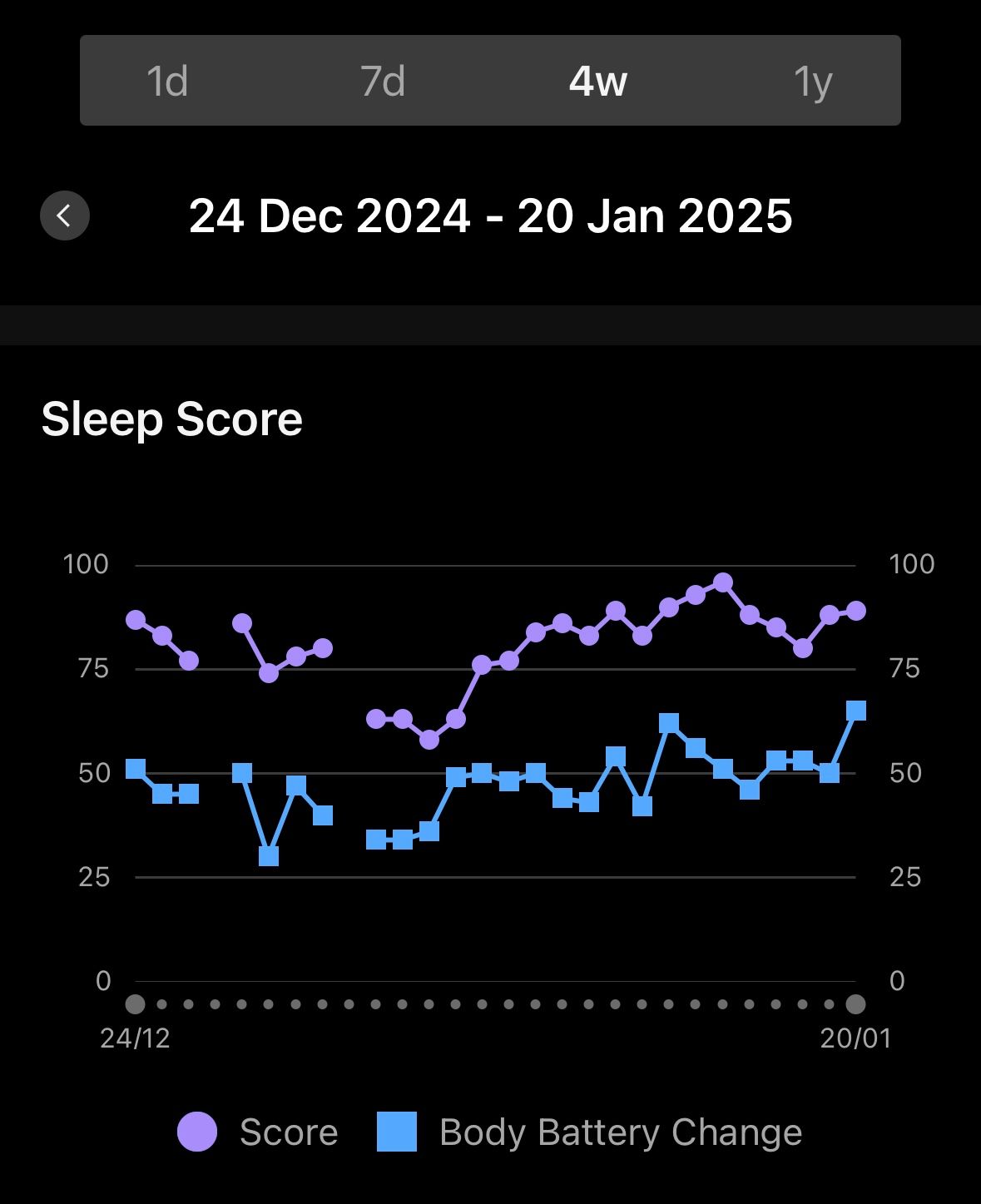Show the 1y sleep score range

pyautogui.click(x=812, y=81)
